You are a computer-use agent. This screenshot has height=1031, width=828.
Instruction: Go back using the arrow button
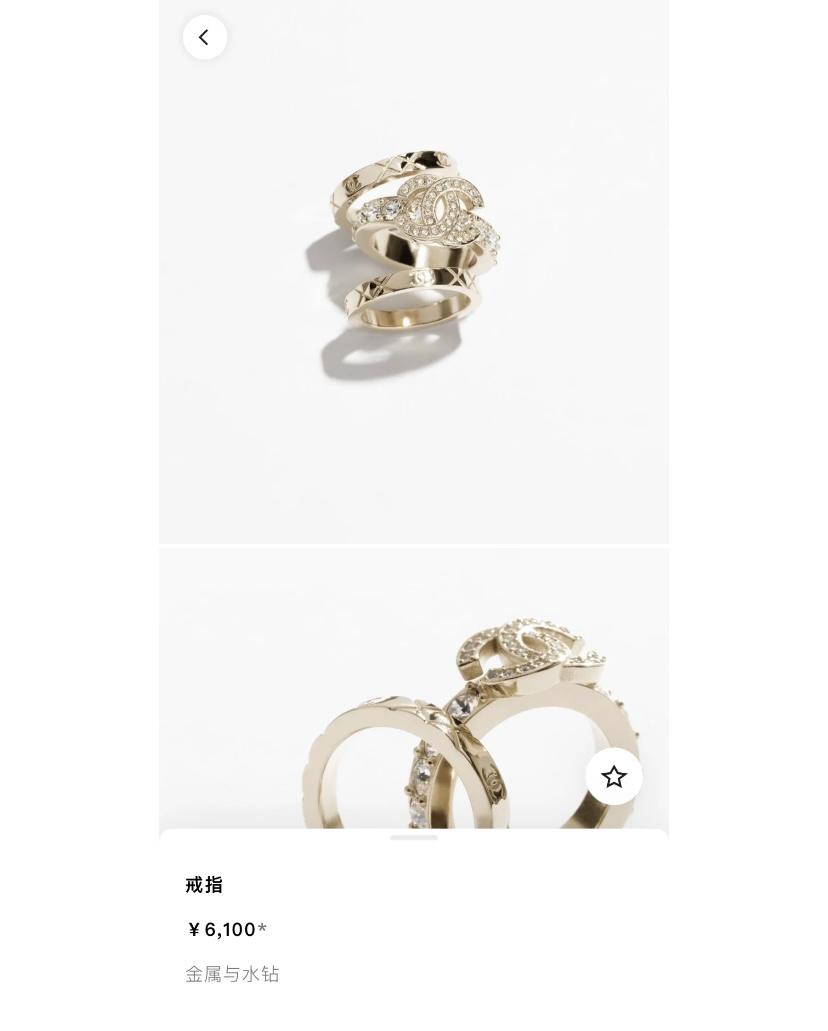tap(205, 37)
